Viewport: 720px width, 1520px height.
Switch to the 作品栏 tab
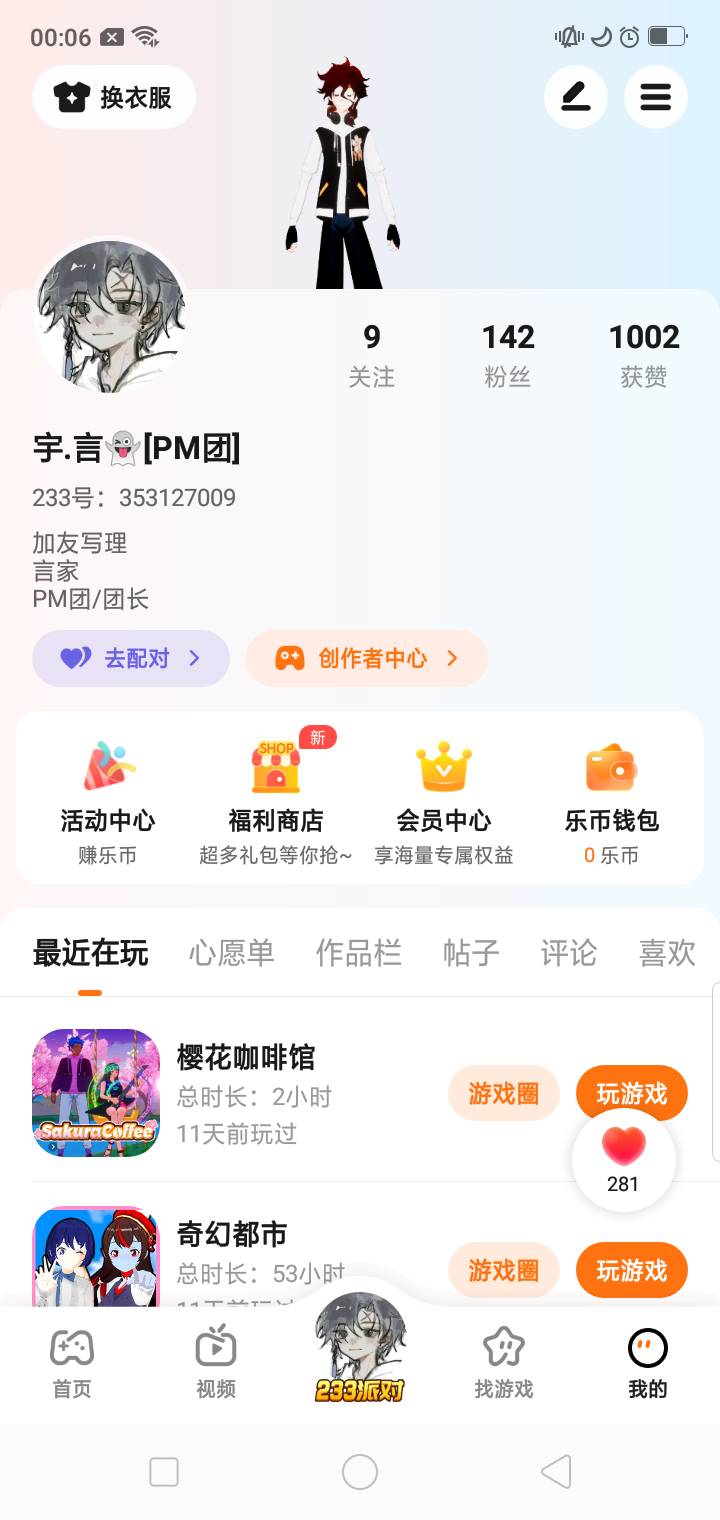pos(358,953)
